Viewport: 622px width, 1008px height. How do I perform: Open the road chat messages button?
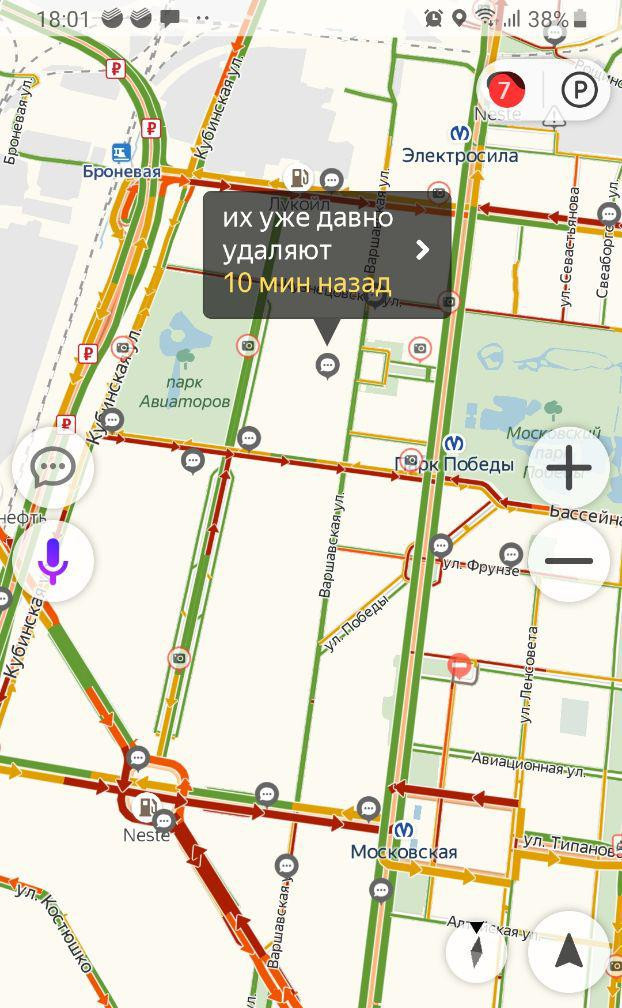(53, 468)
